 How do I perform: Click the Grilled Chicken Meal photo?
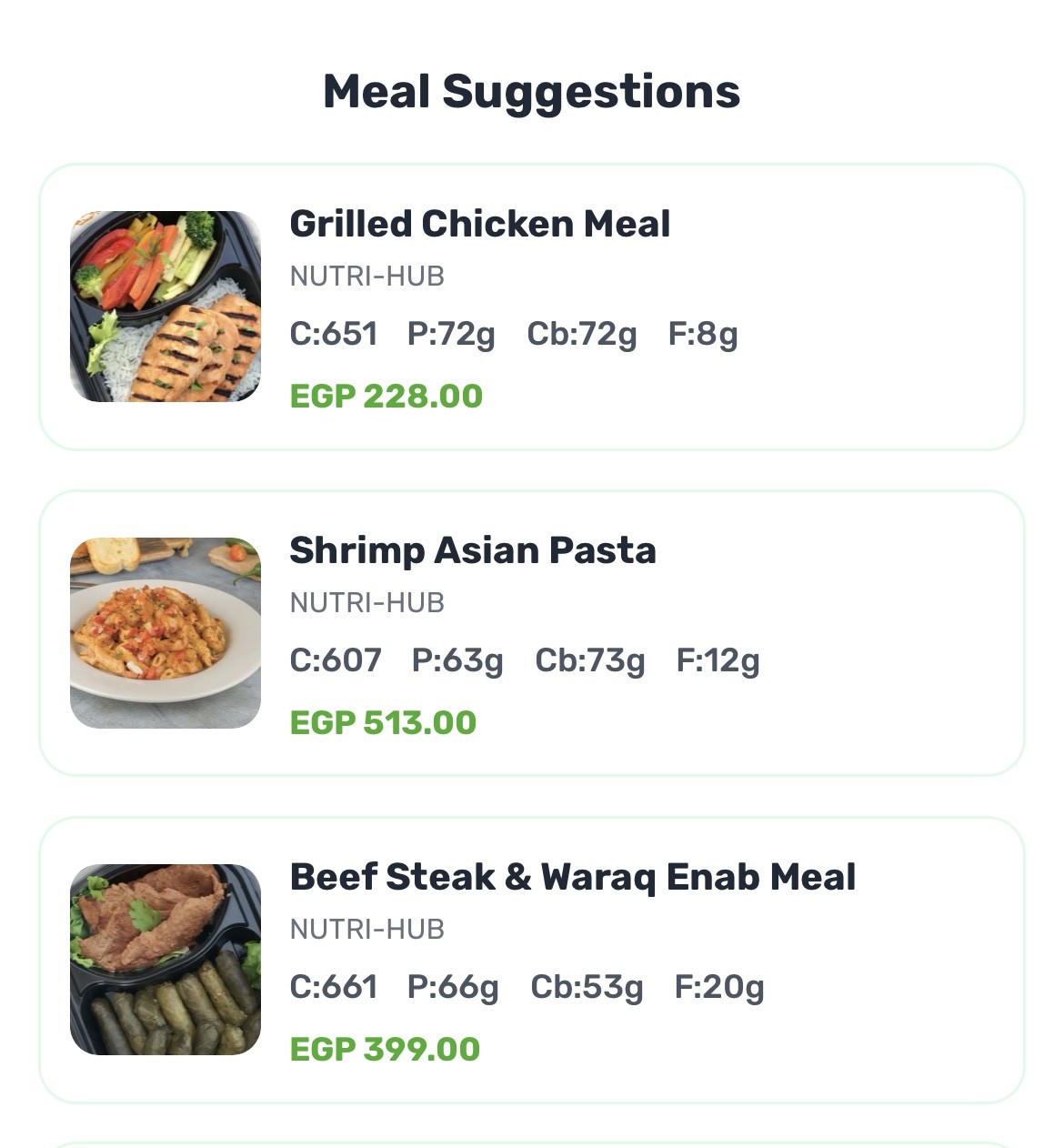[x=165, y=305]
